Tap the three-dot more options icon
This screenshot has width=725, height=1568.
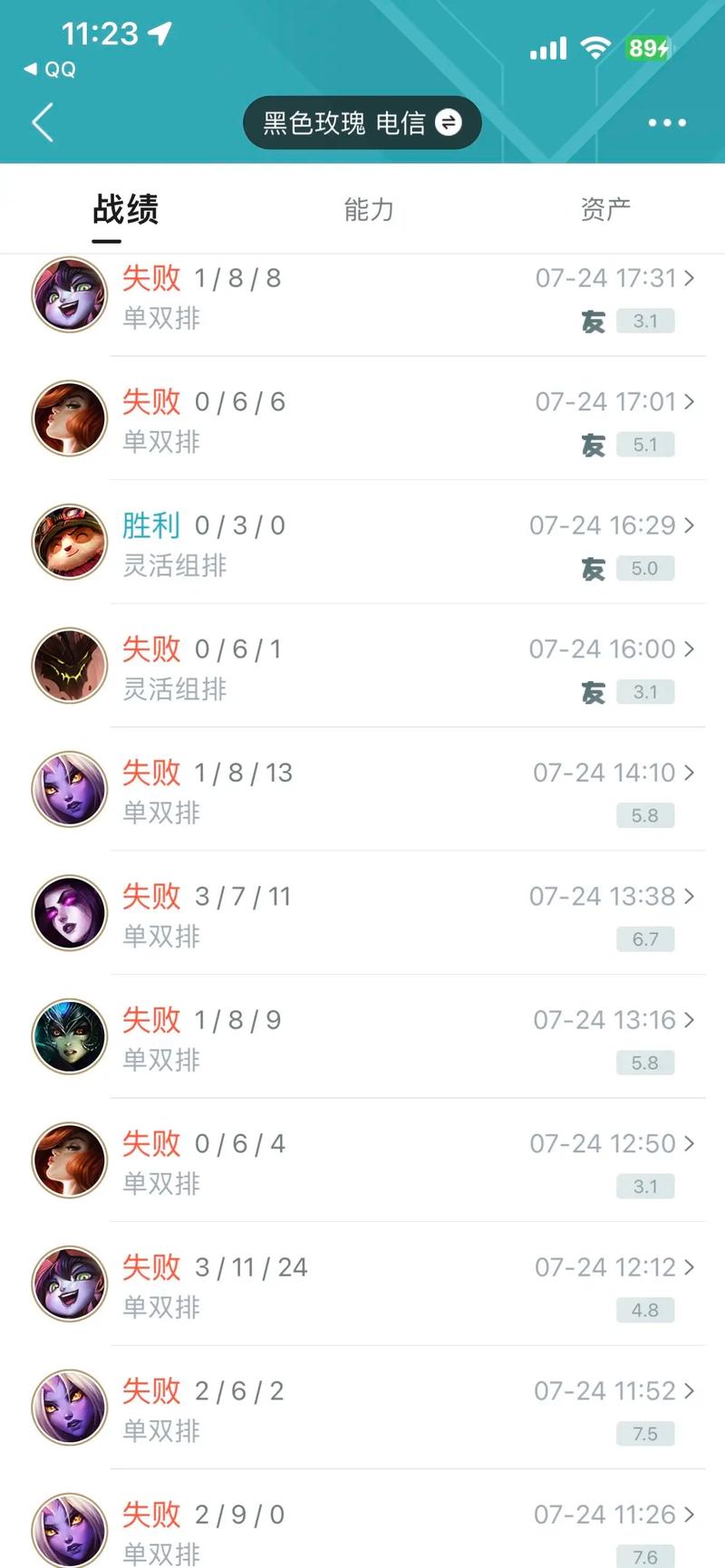click(x=667, y=122)
